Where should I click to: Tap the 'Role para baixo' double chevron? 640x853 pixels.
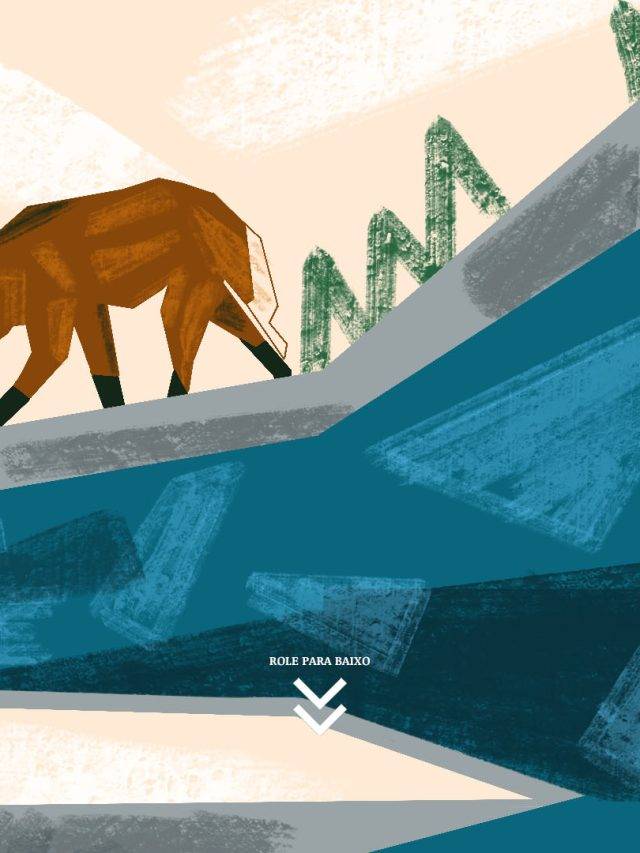click(320, 705)
